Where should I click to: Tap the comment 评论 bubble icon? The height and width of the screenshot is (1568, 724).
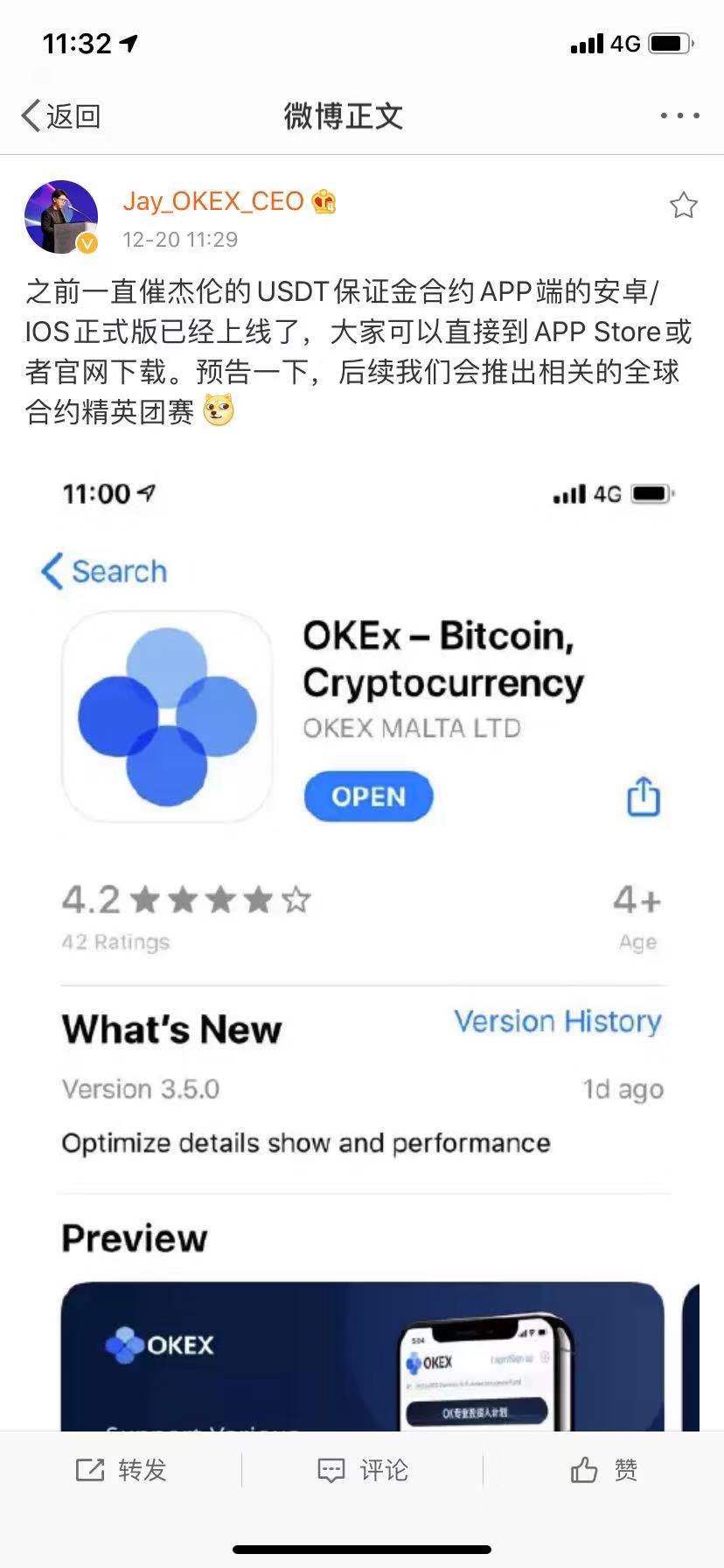331,1469
